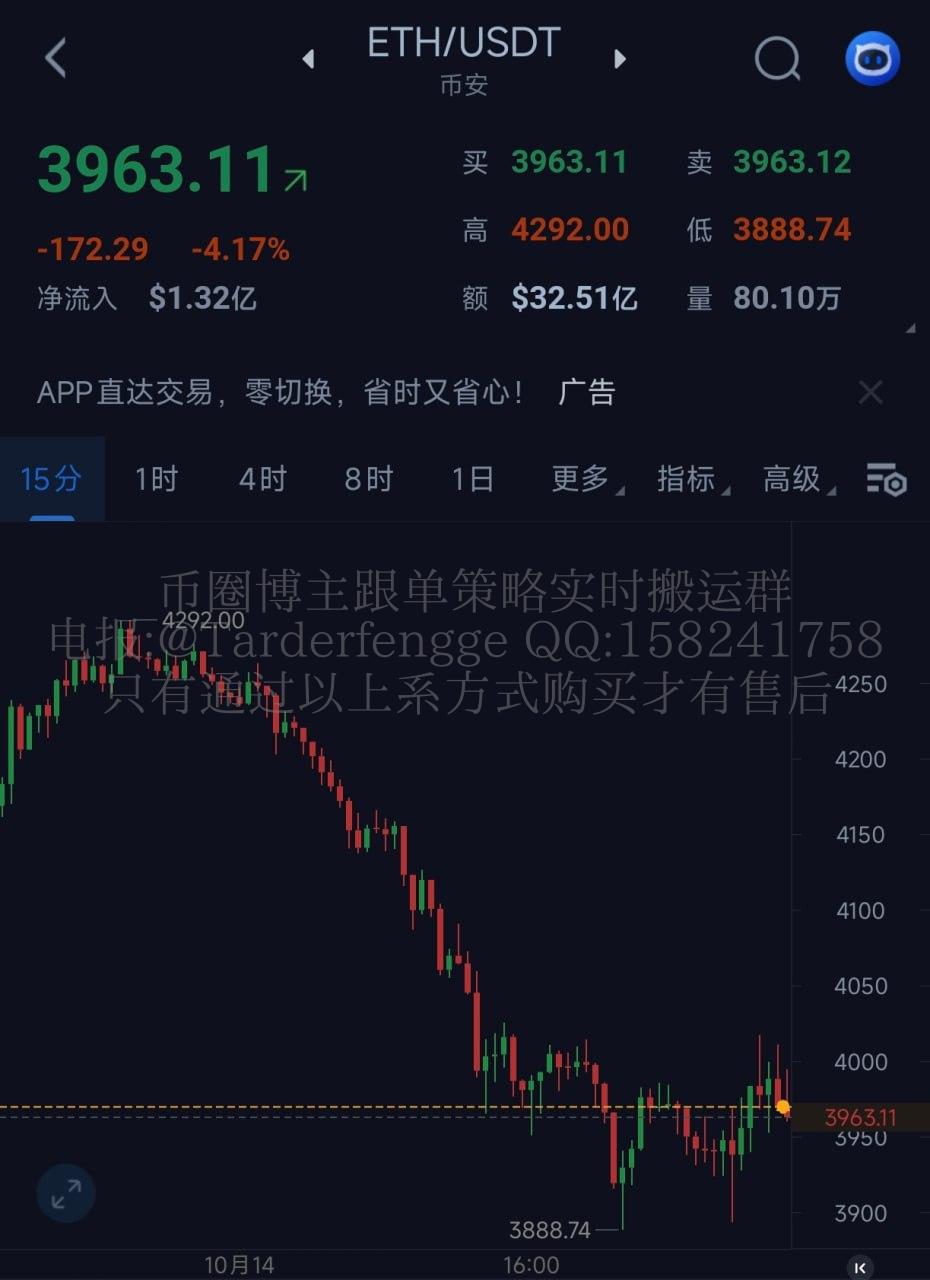930x1280 pixels.
Task: Go back using the top arrow
Action: click(x=56, y=58)
